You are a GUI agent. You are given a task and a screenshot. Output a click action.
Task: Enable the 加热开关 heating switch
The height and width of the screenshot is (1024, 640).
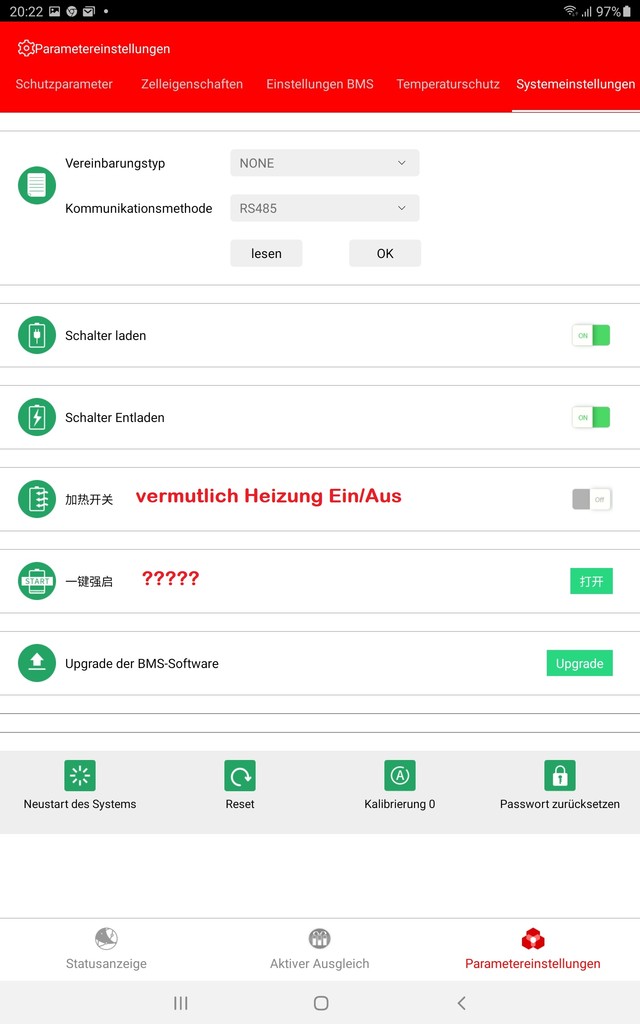(x=591, y=500)
